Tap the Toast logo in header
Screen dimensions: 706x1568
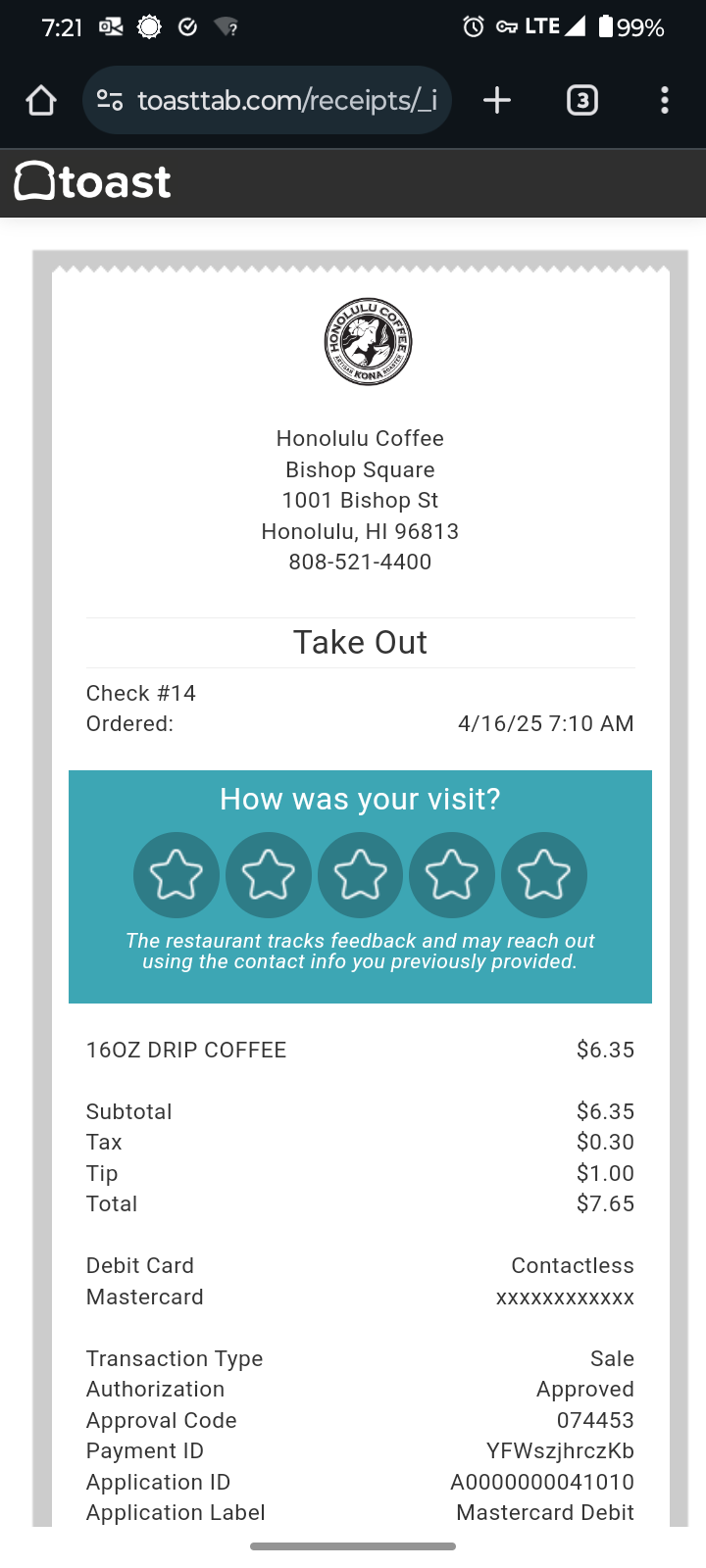click(x=93, y=182)
